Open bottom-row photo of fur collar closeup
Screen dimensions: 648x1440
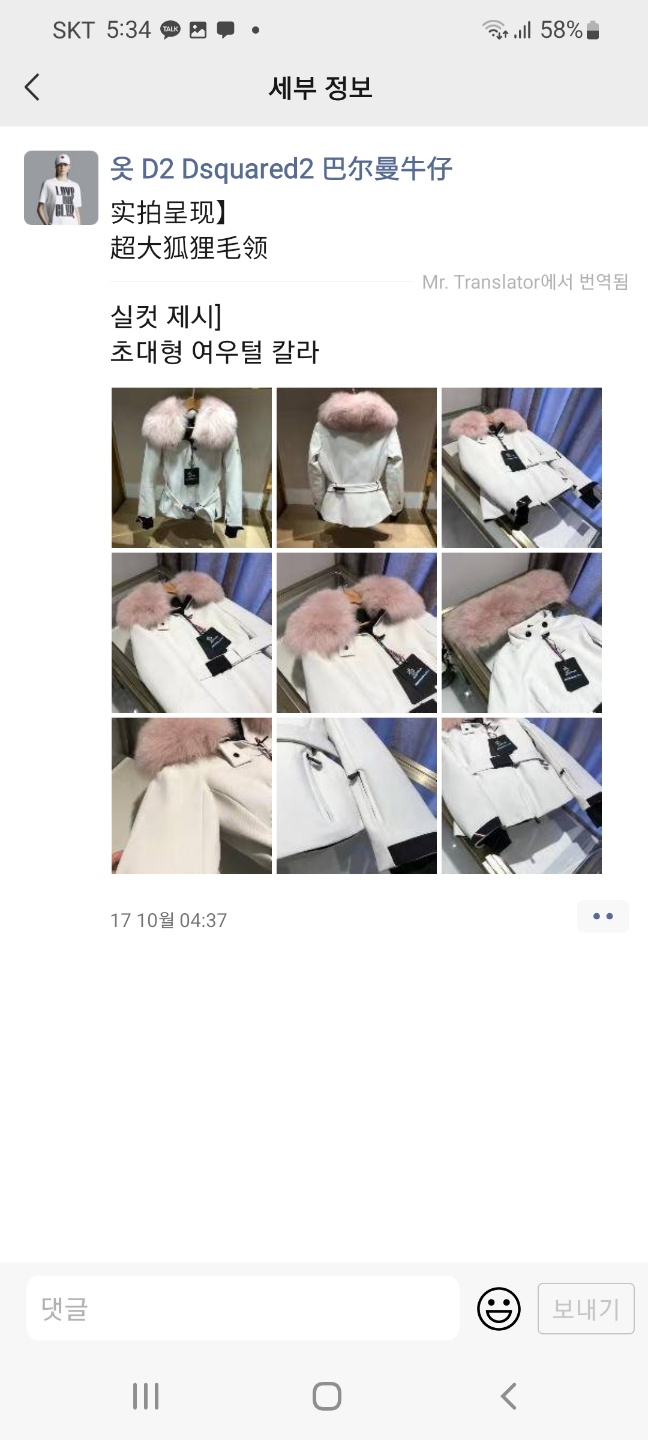191,796
